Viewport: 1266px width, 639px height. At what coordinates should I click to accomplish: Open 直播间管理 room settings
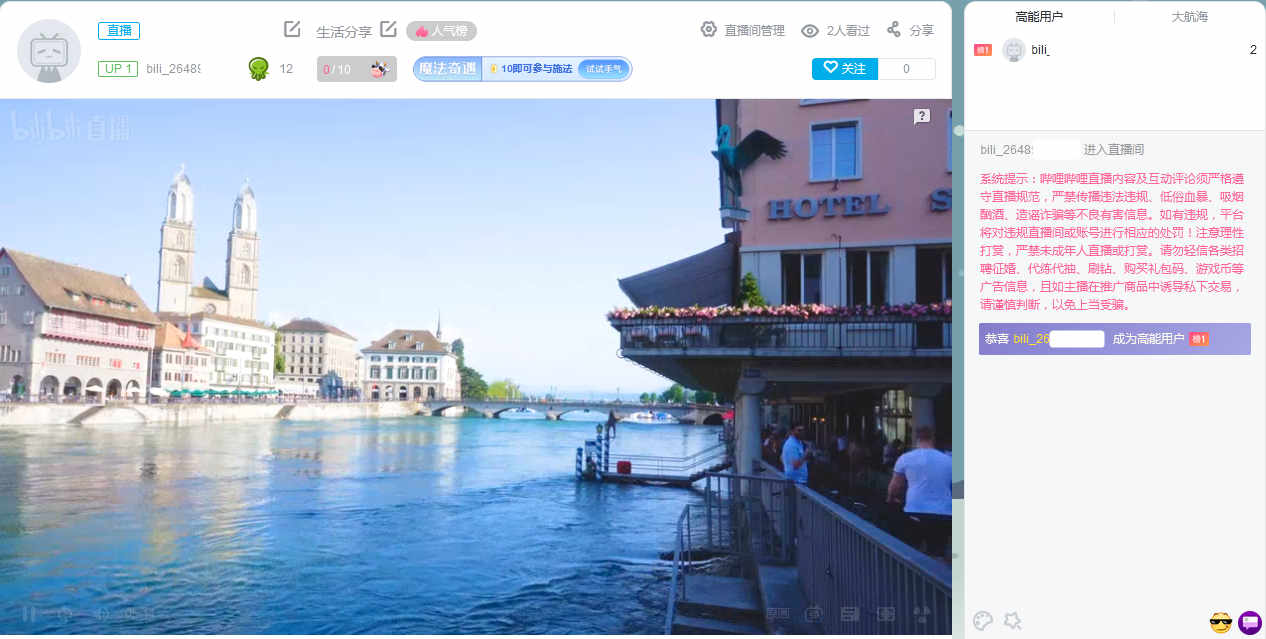point(742,30)
